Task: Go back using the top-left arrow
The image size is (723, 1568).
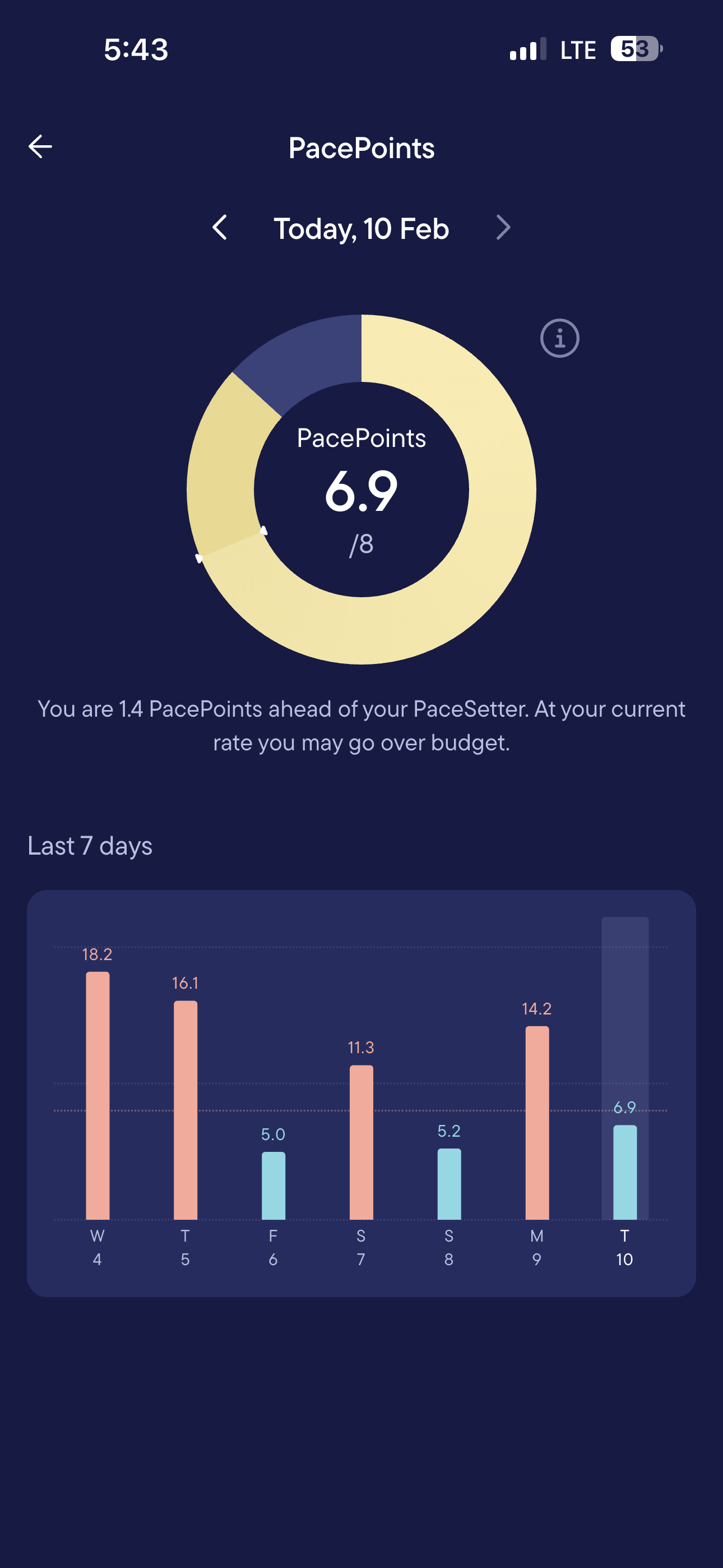Action: coord(40,147)
